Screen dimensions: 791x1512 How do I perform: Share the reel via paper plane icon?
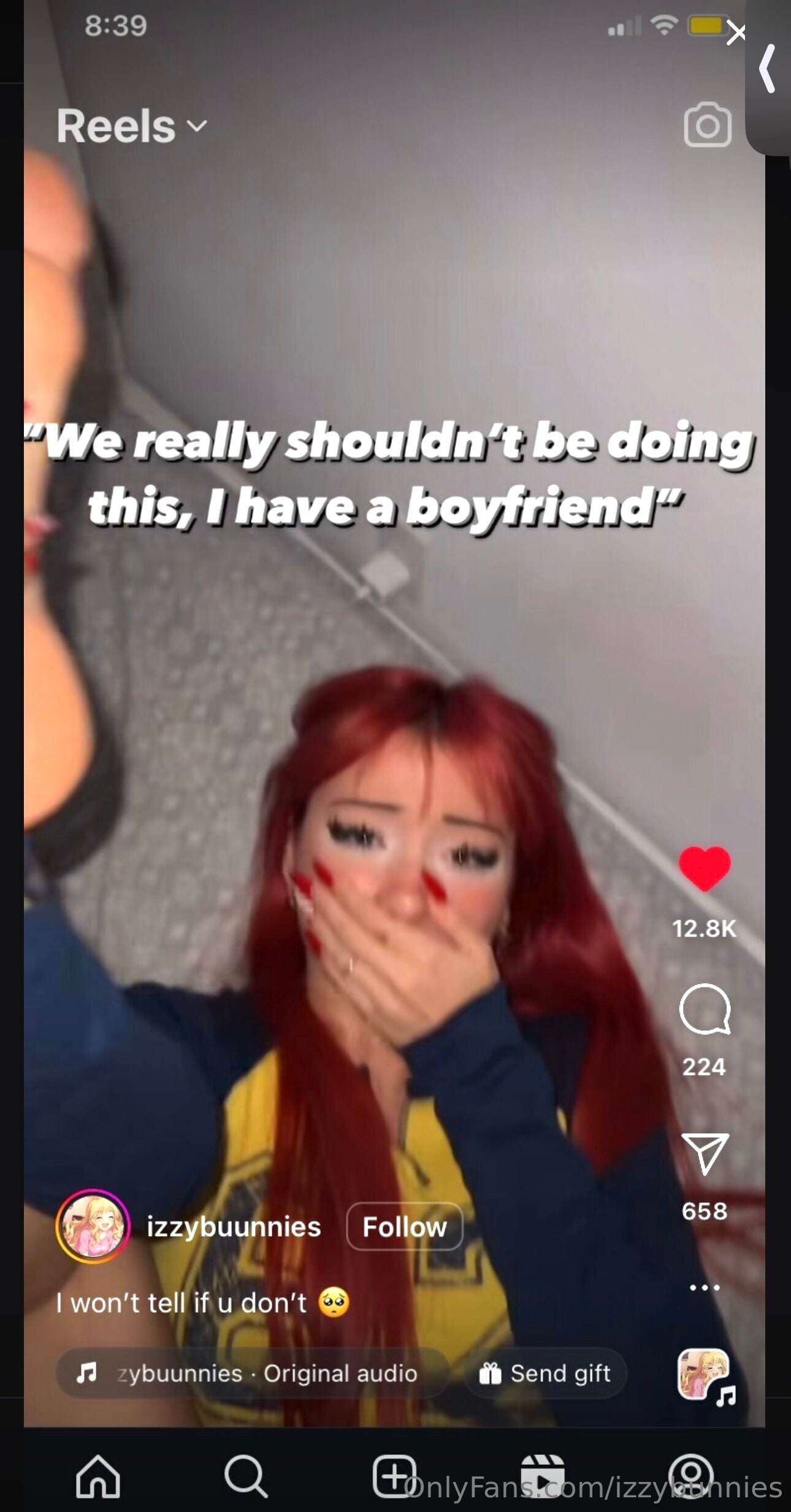(x=705, y=1153)
